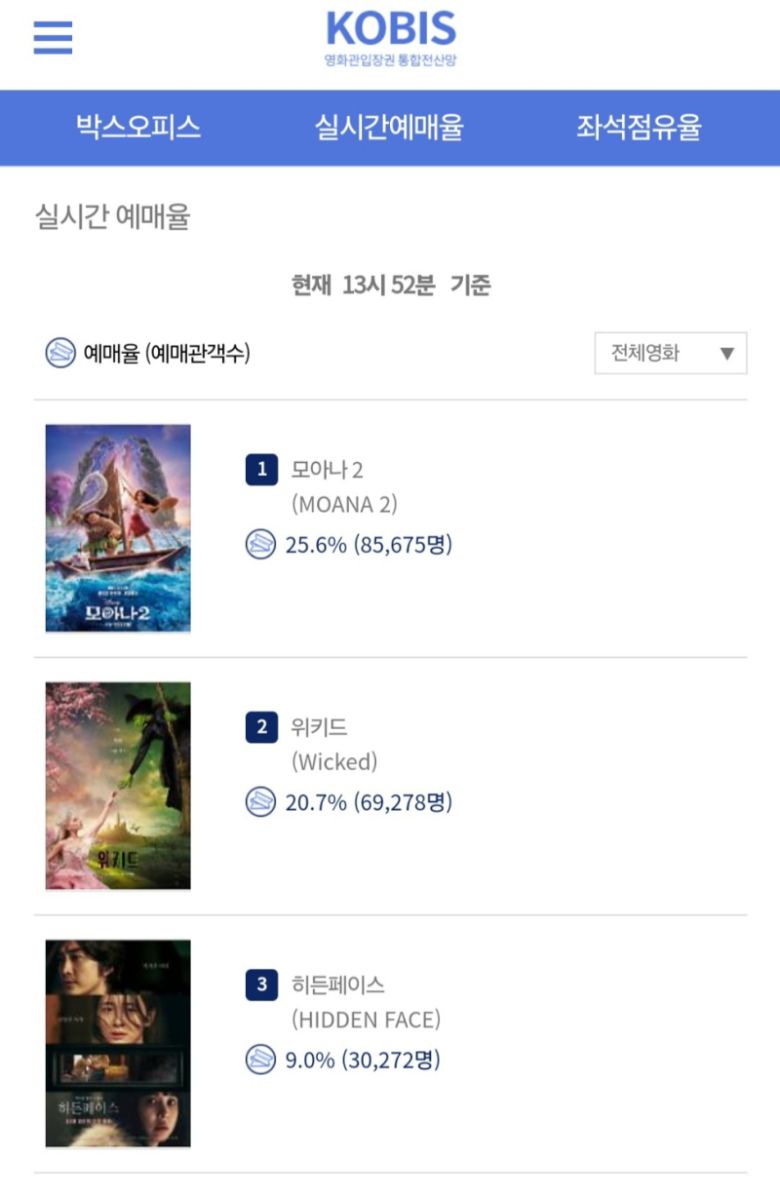
Task: View details for 위키드 (Wicked)
Action: (x=319, y=728)
